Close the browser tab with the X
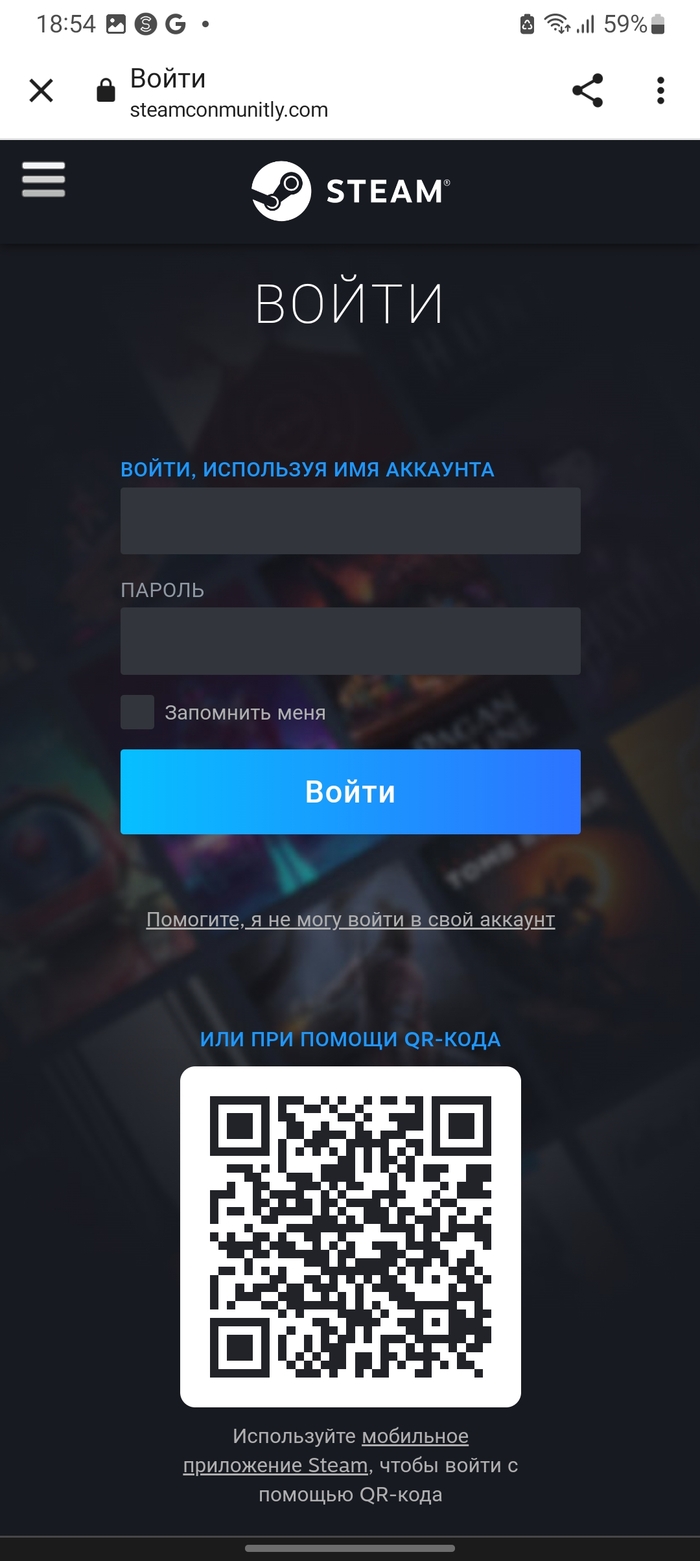 [x=41, y=91]
